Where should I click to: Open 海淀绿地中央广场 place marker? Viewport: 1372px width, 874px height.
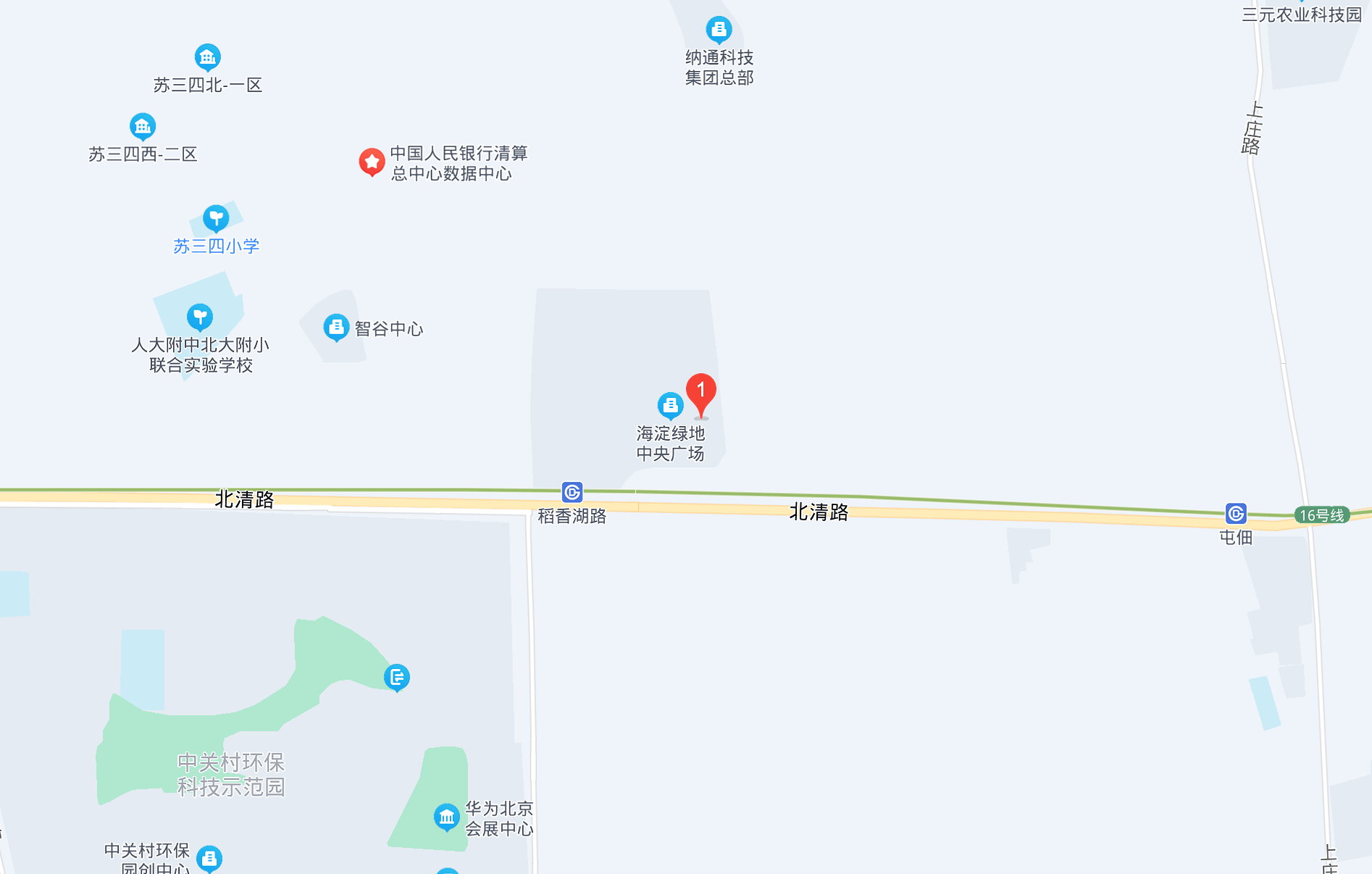670,405
